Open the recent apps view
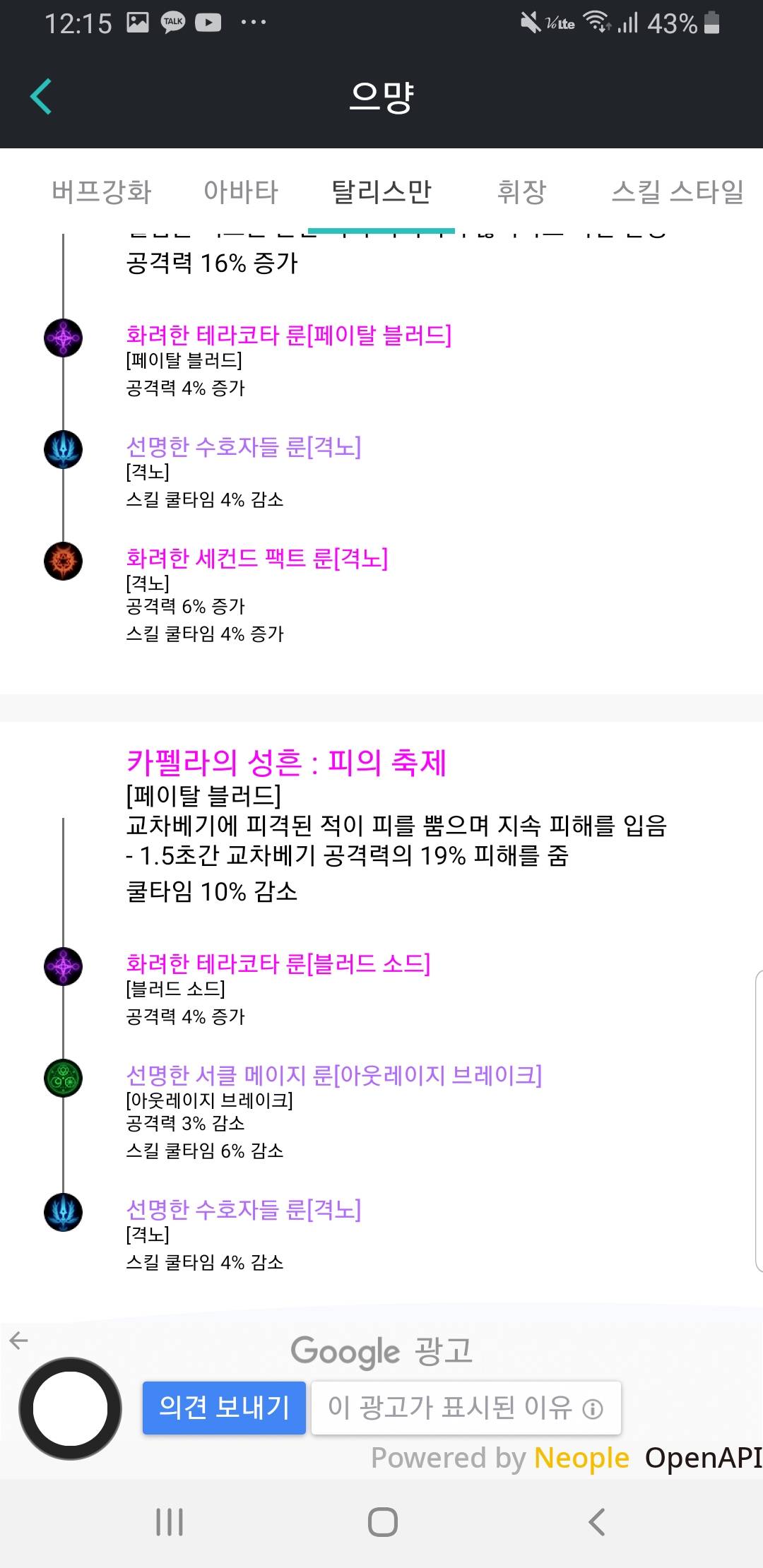Screen dimensions: 763x1568 (170, 1521)
